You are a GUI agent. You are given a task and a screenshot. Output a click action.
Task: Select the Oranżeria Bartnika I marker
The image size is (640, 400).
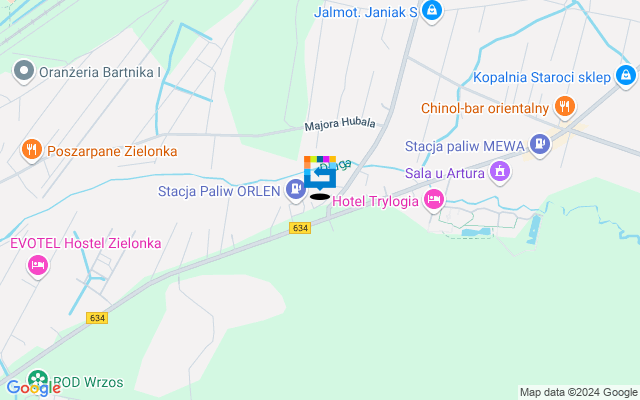tap(23, 71)
